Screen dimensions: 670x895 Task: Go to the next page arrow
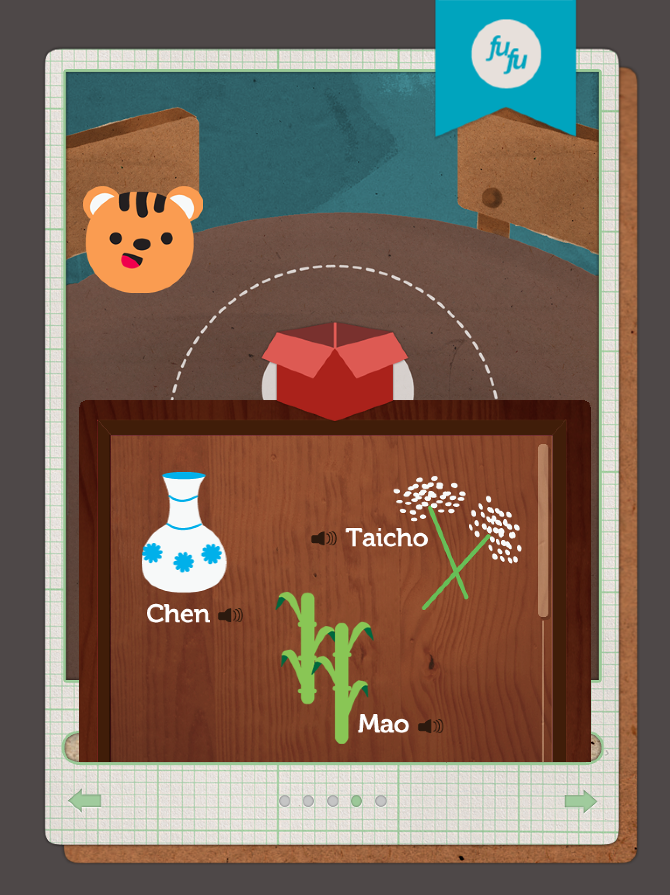tap(580, 801)
